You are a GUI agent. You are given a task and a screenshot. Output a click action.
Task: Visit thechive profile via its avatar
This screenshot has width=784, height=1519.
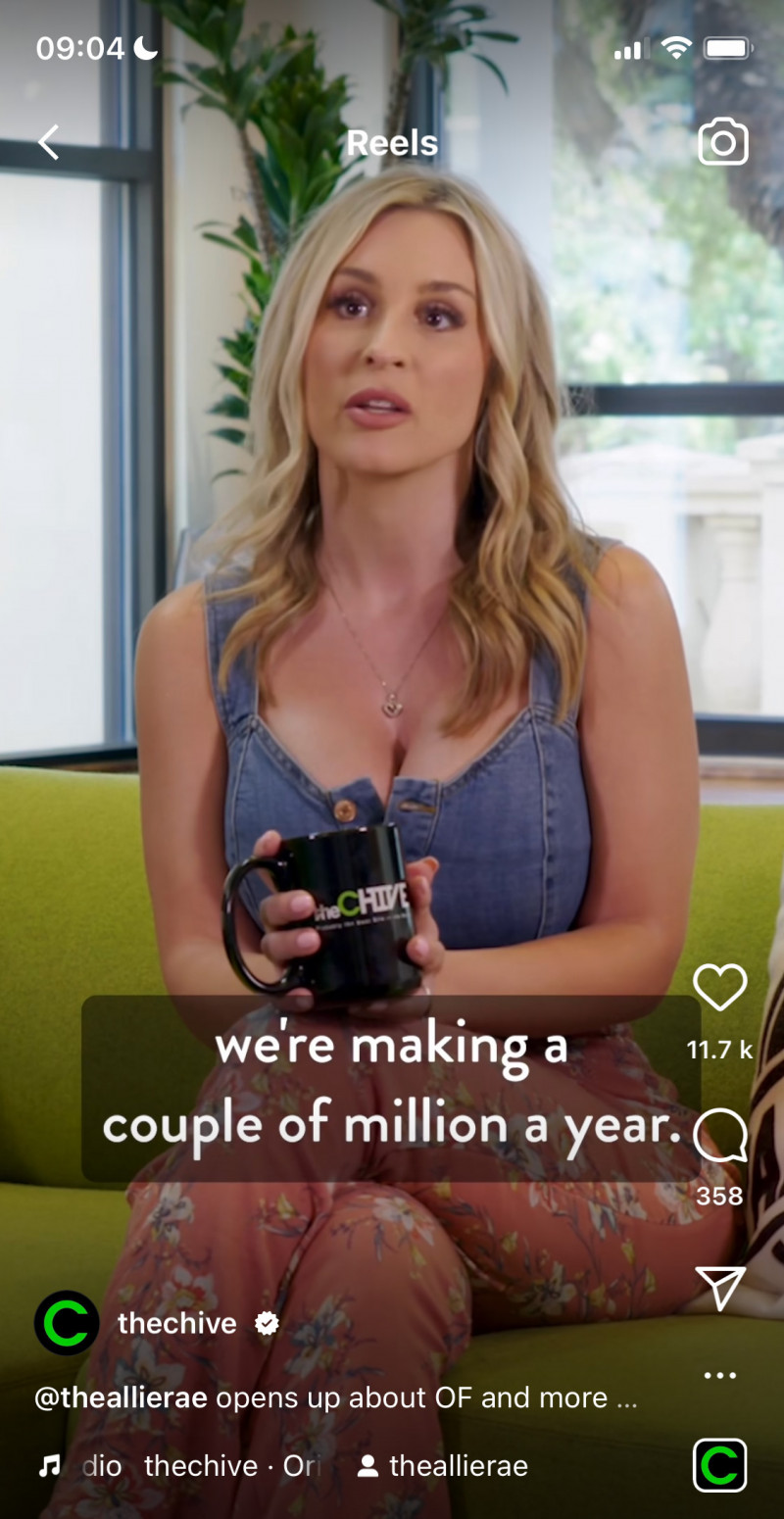click(x=67, y=1323)
